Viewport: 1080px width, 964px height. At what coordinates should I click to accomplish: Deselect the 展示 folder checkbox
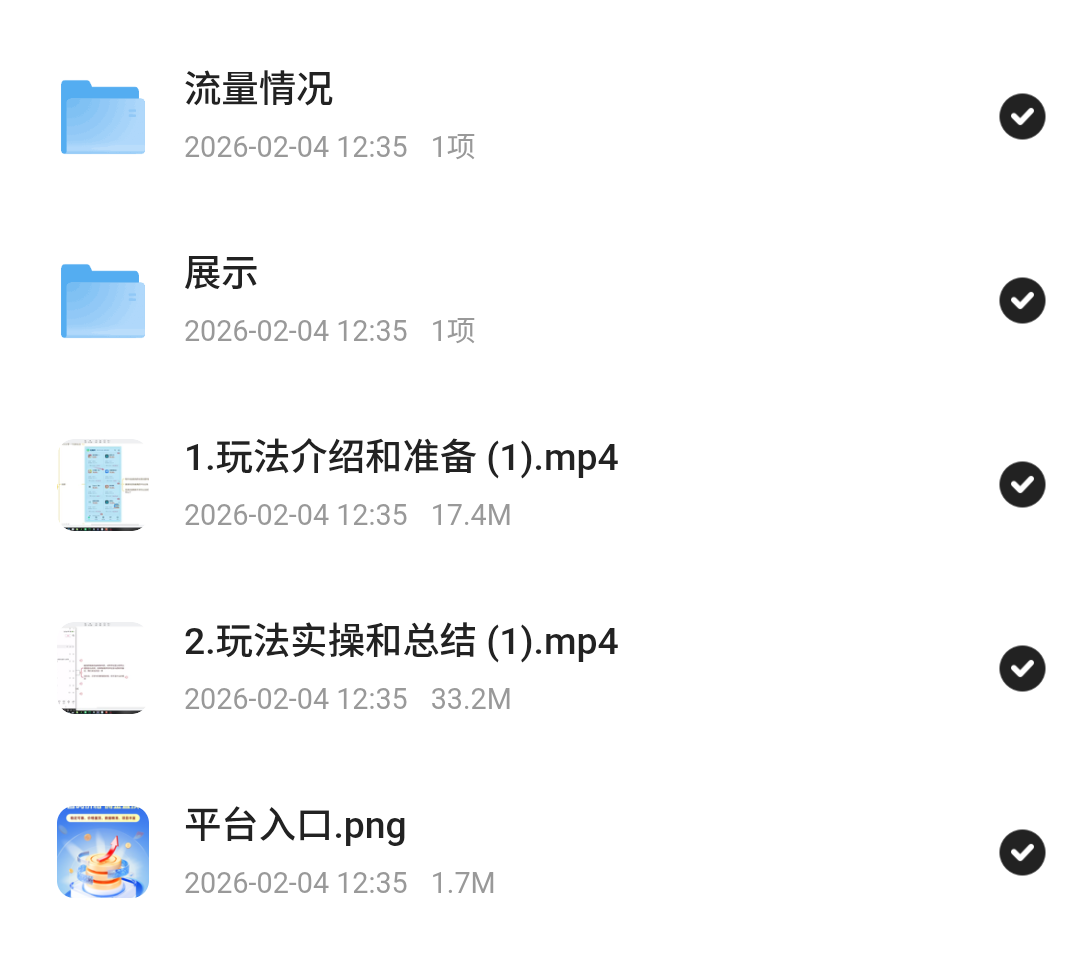tap(1022, 301)
